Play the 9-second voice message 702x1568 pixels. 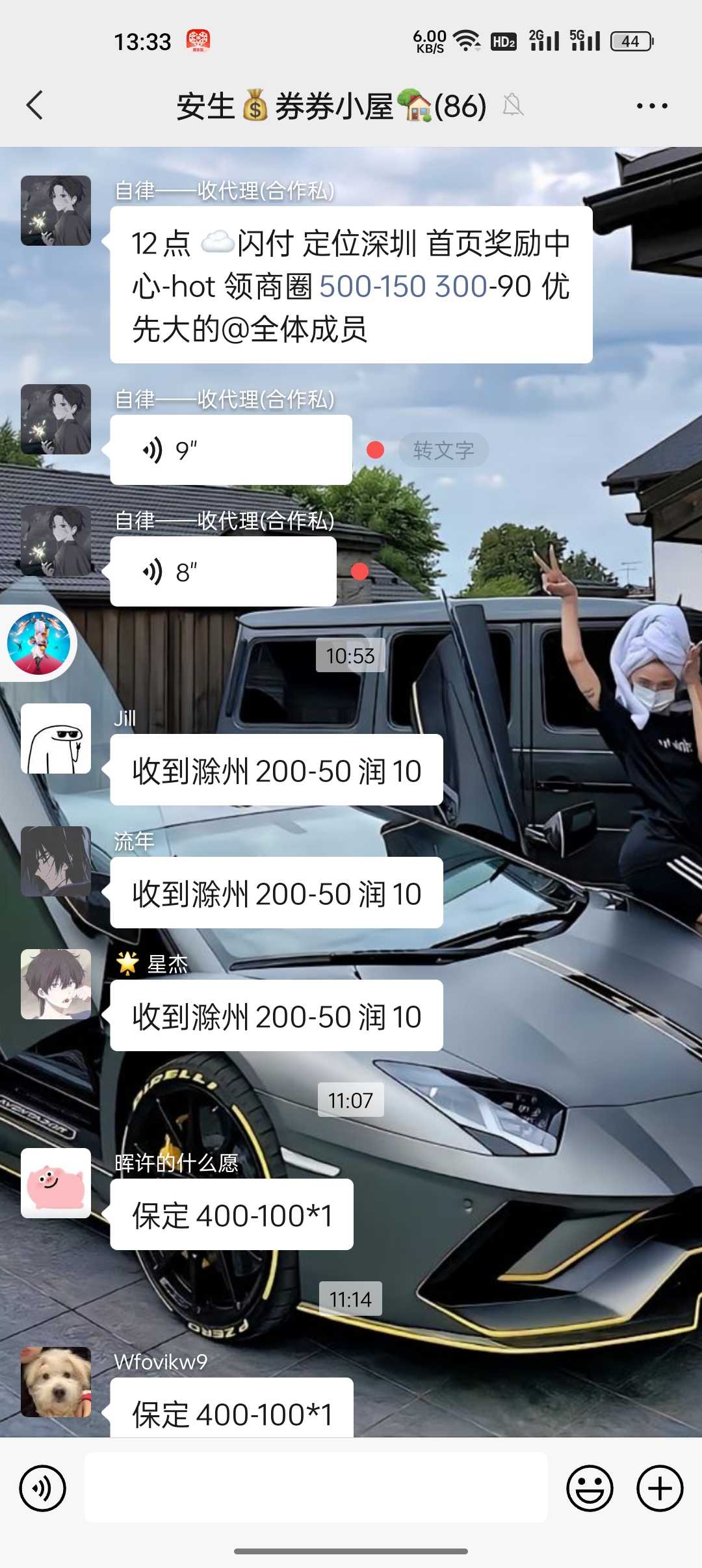click(231, 450)
